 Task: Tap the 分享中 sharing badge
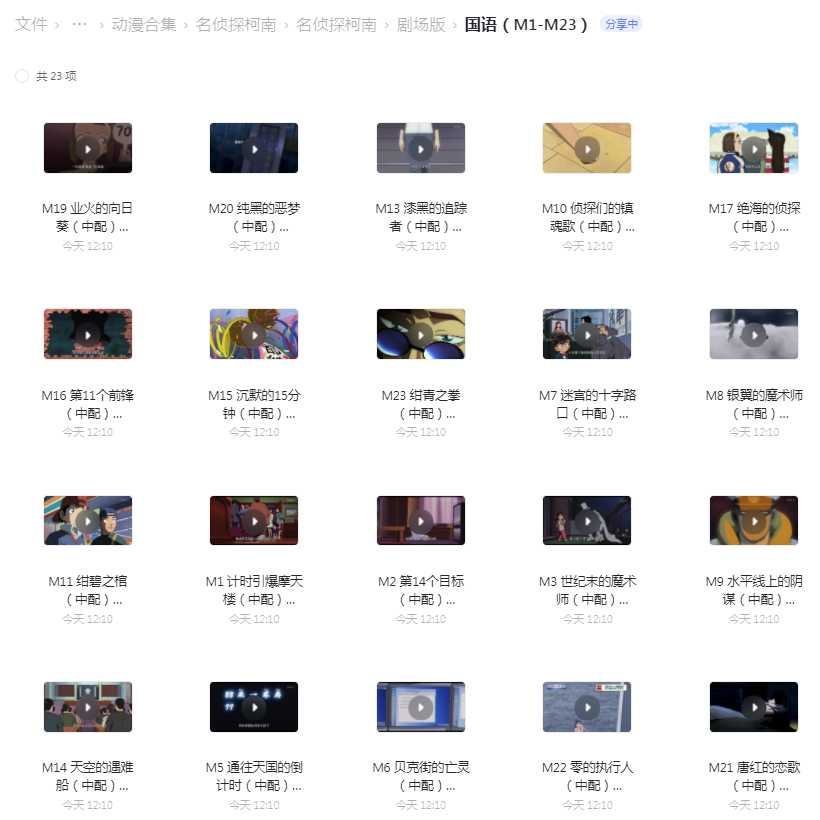(x=621, y=24)
